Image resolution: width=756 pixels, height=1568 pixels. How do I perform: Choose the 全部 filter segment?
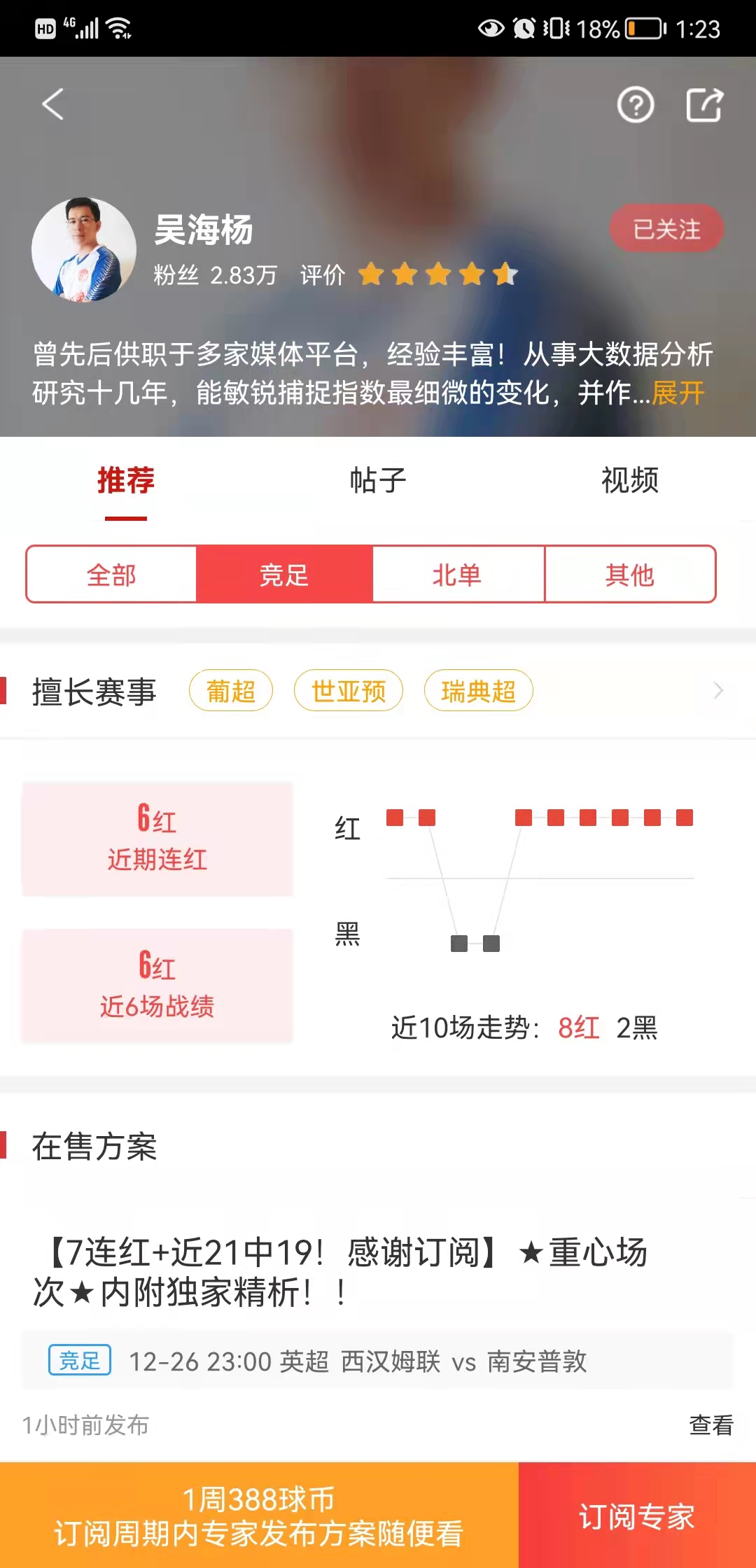click(111, 575)
